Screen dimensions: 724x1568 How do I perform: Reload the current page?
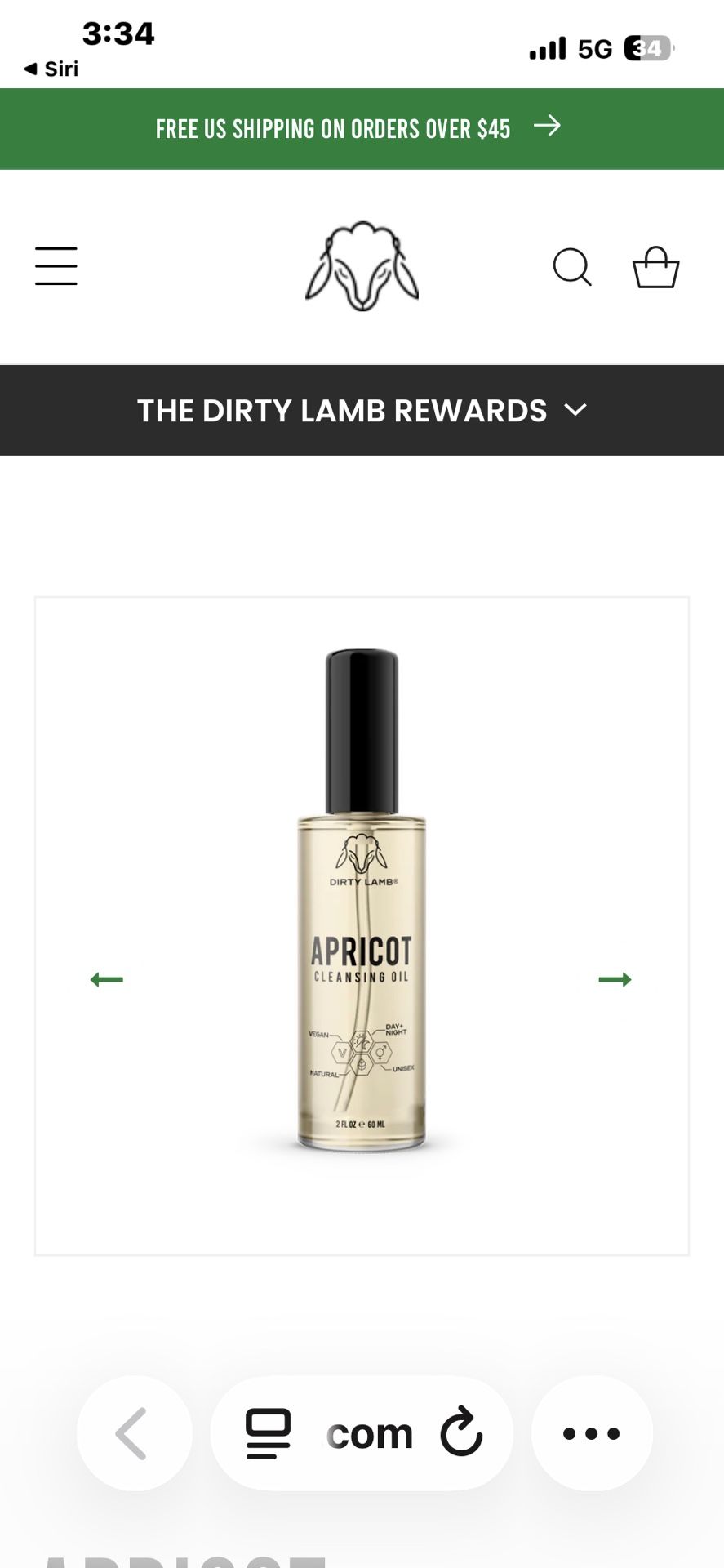[x=461, y=1432]
